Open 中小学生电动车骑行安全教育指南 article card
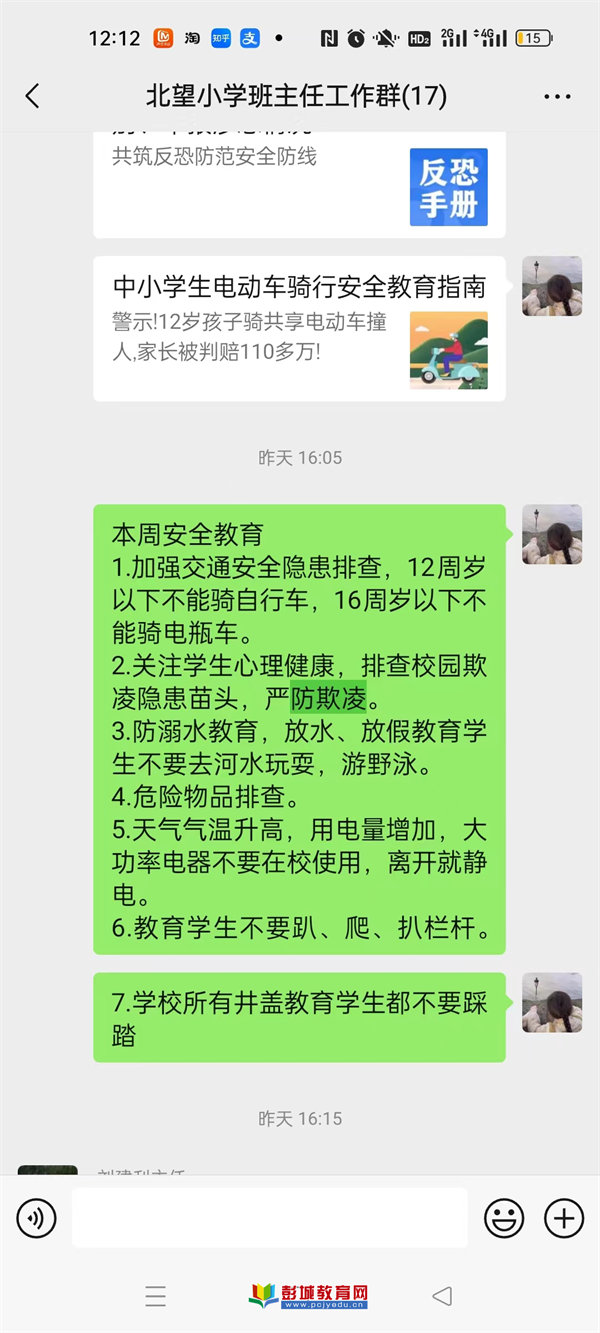The image size is (600, 1333). (299, 329)
